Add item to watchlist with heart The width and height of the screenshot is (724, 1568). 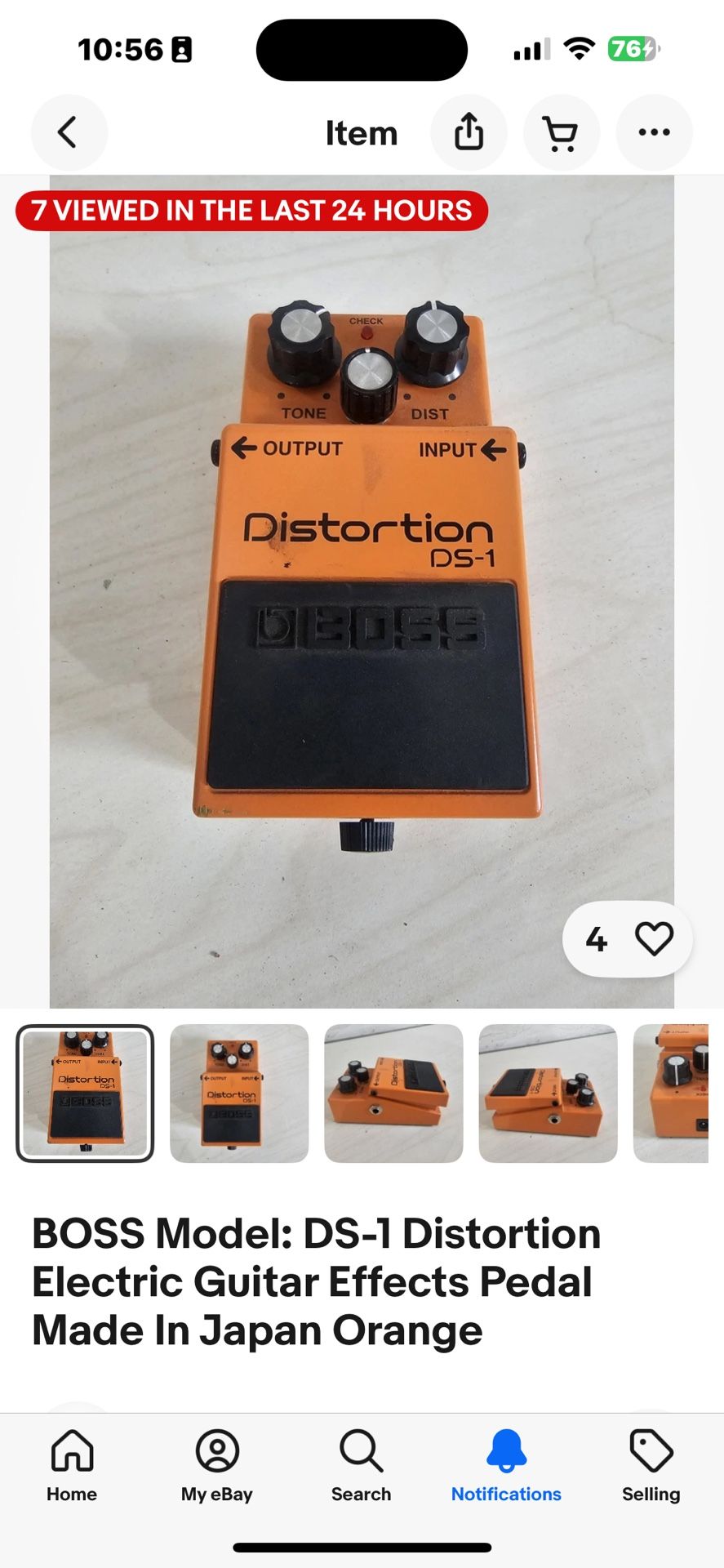point(654,939)
